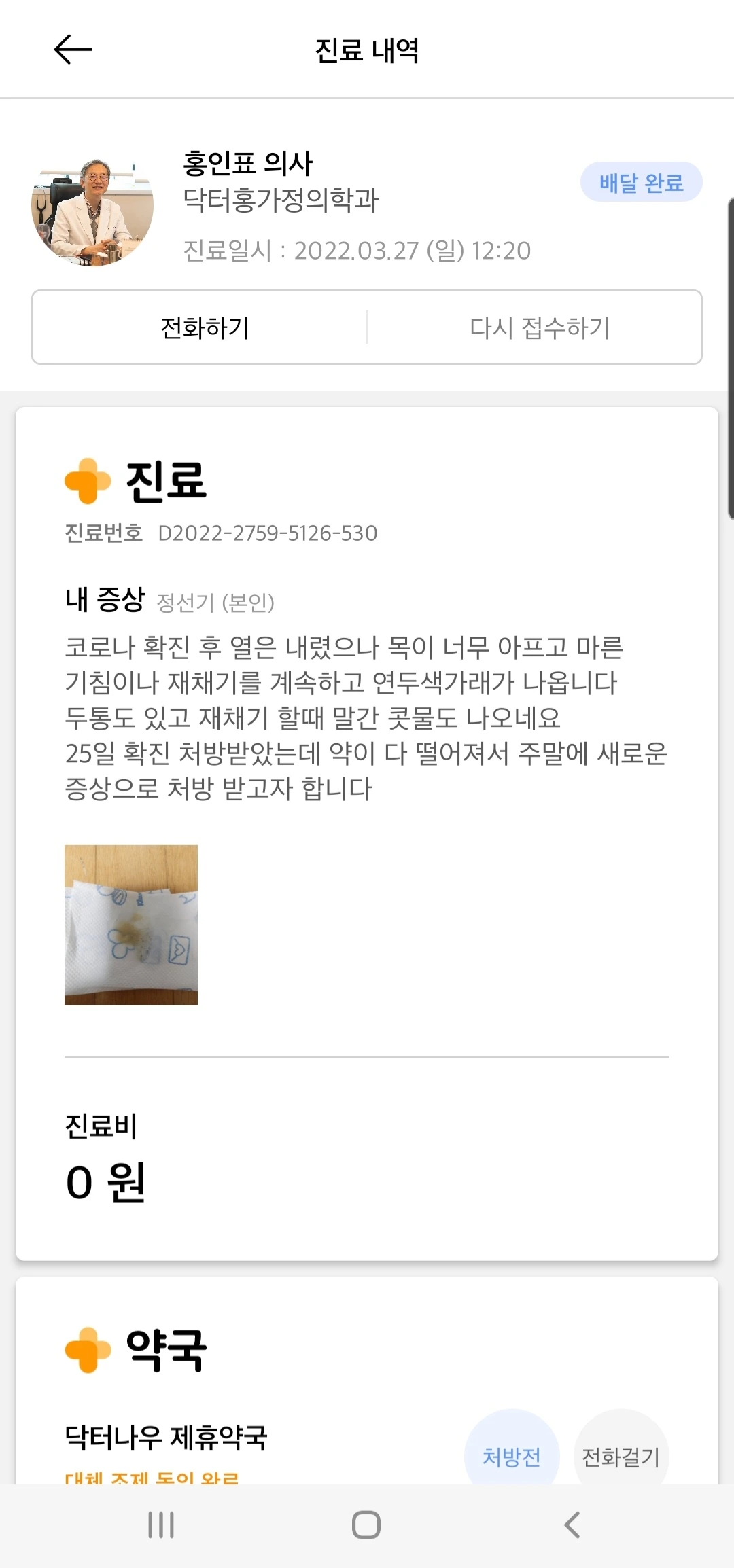
Task: Open the attached symptom photo
Action: pyautogui.click(x=131, y=925)
